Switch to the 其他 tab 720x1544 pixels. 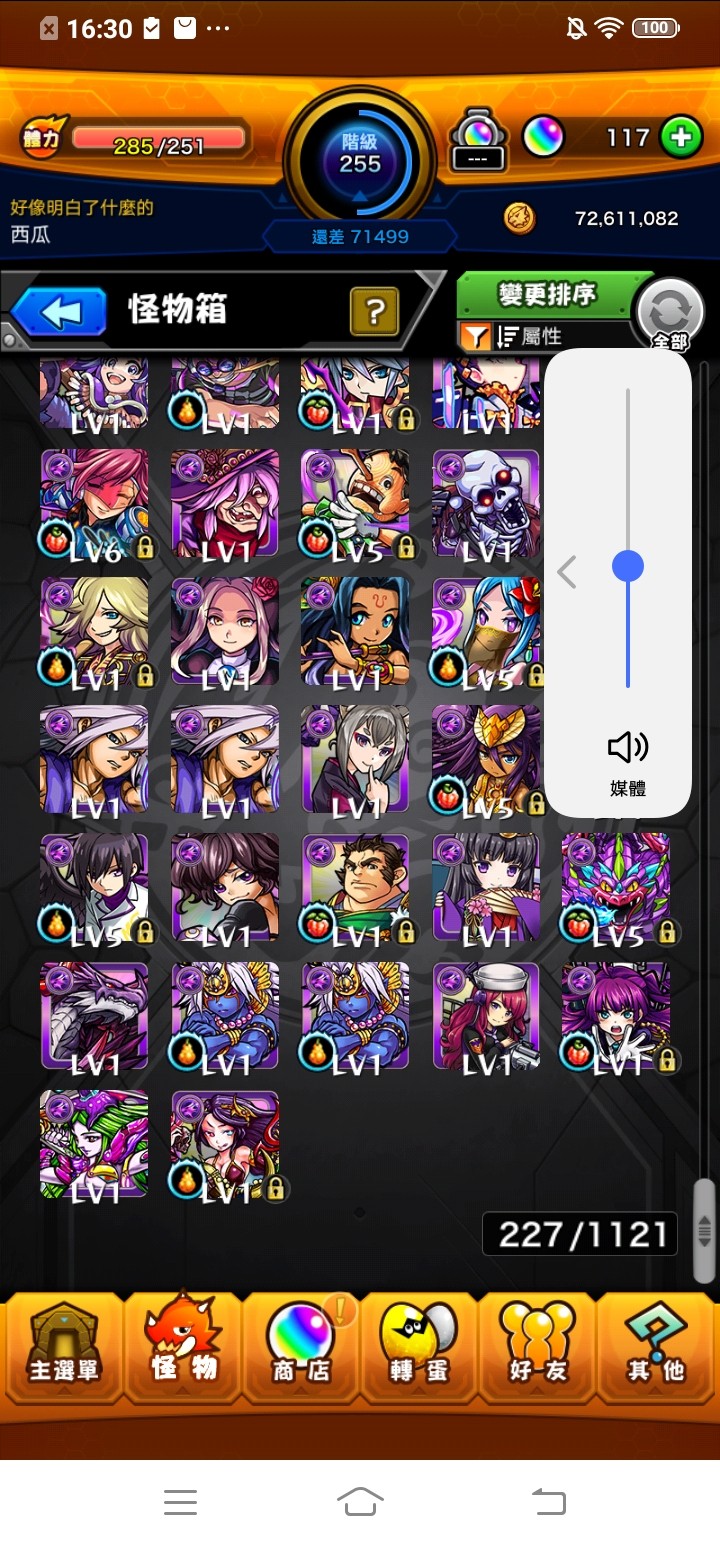tap(655, 1349)
